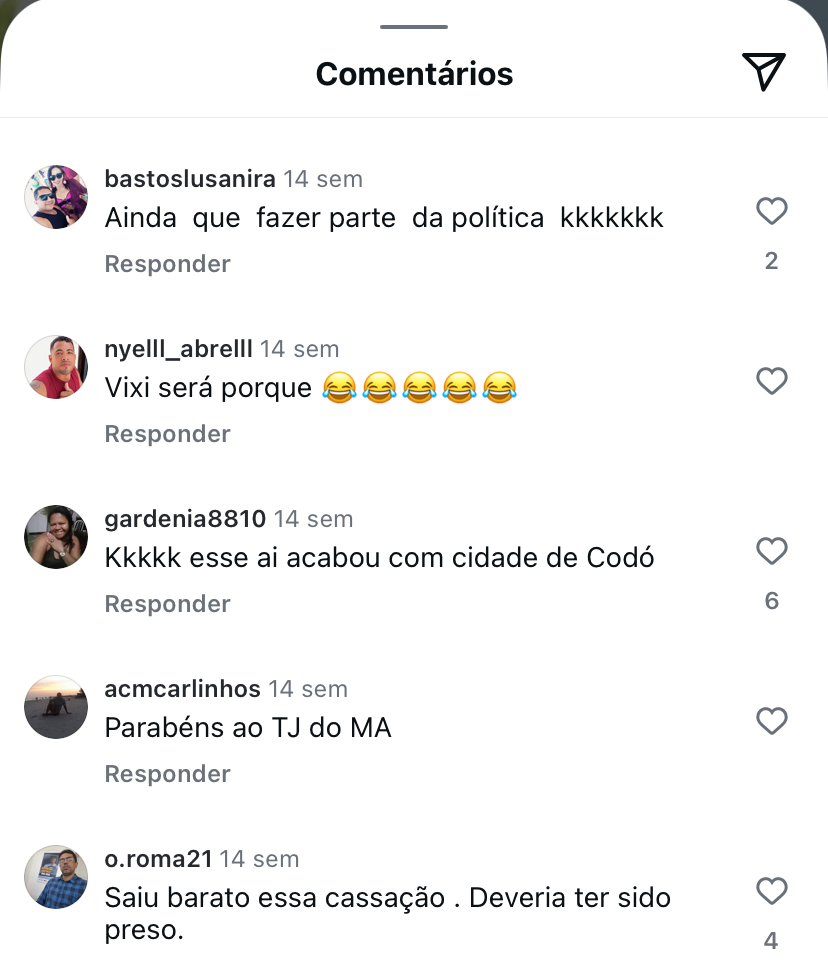828x961 pixels.
Task: Open nyelll_abrelll's profile via avatar
Action: tap(56, 367)
